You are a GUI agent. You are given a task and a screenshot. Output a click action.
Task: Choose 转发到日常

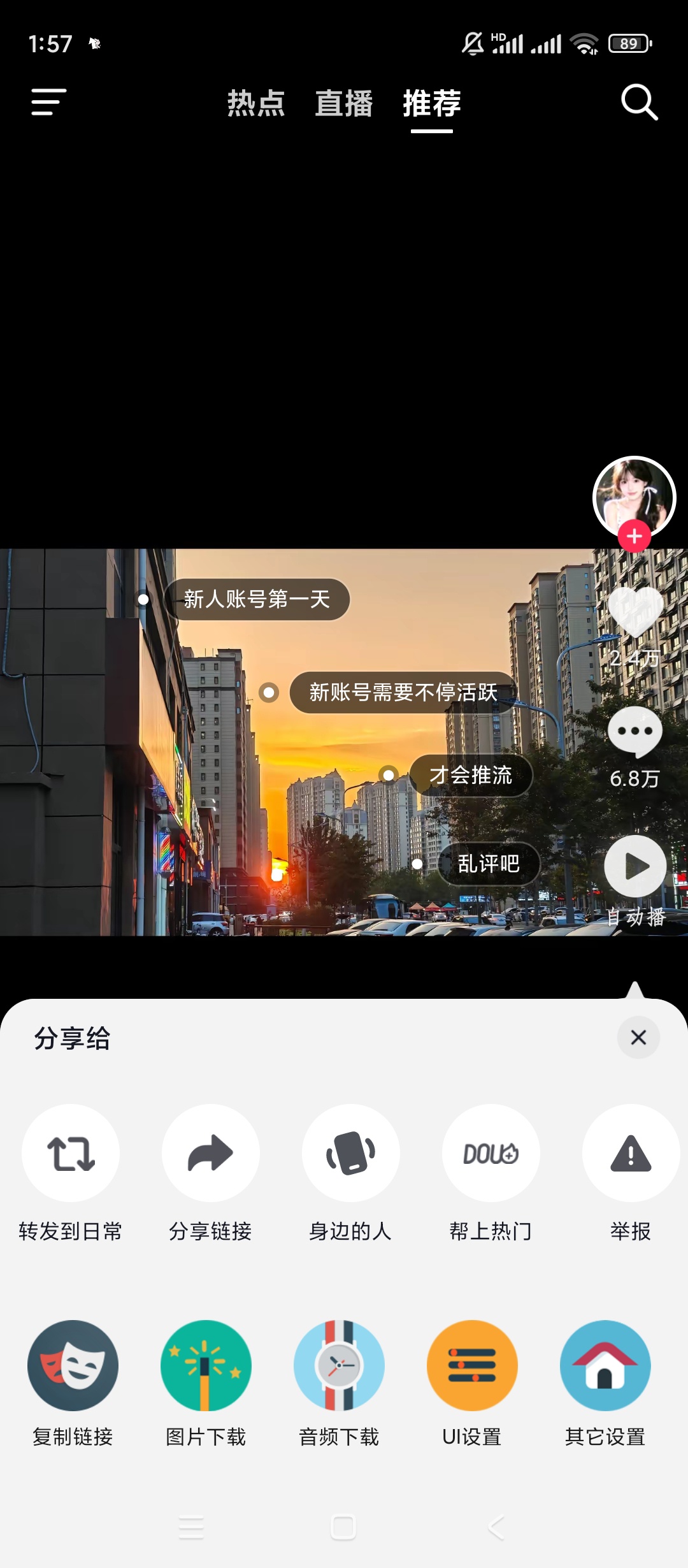(x=71, y=1153)
